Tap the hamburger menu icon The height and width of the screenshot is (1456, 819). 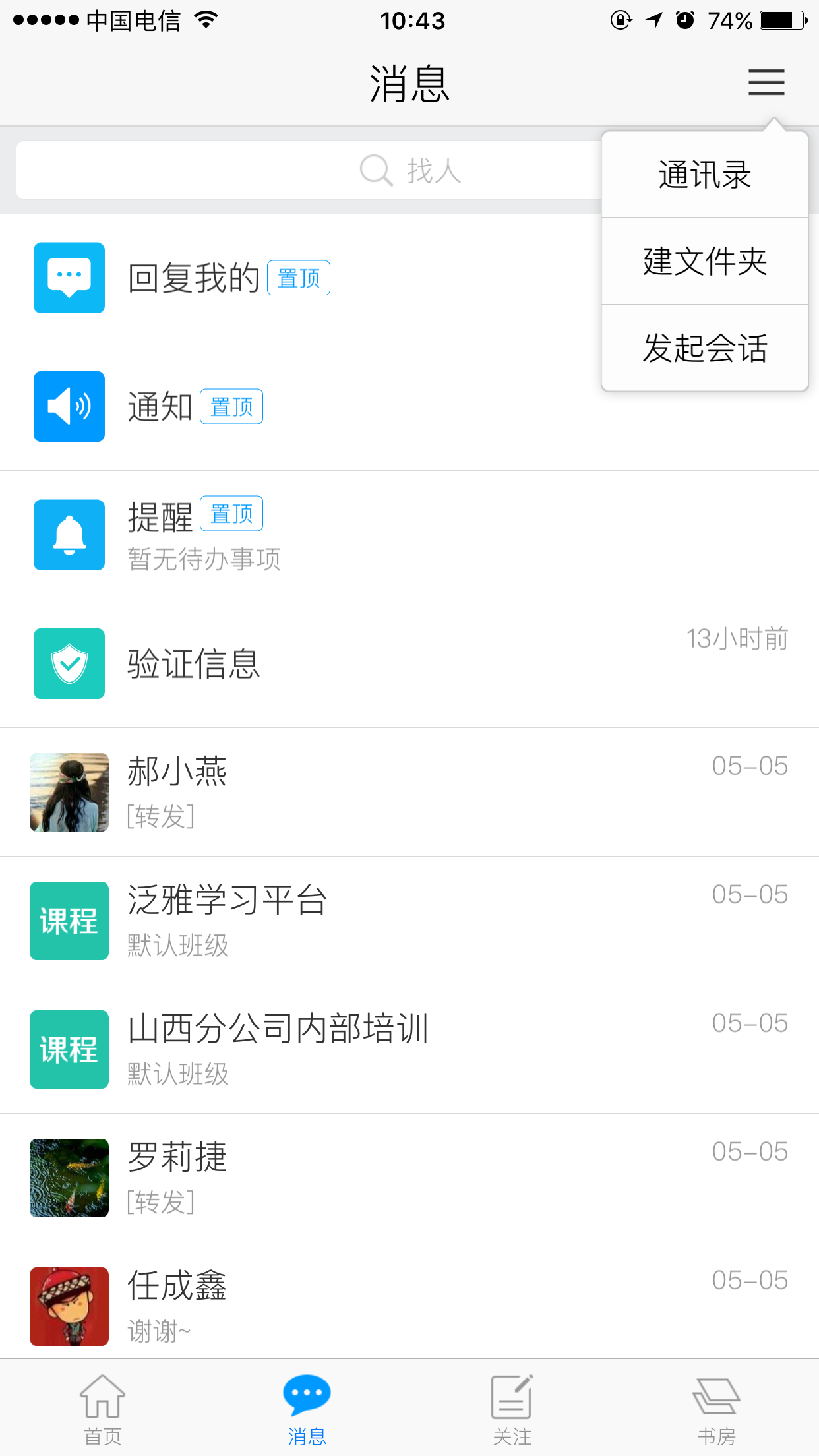766,82
